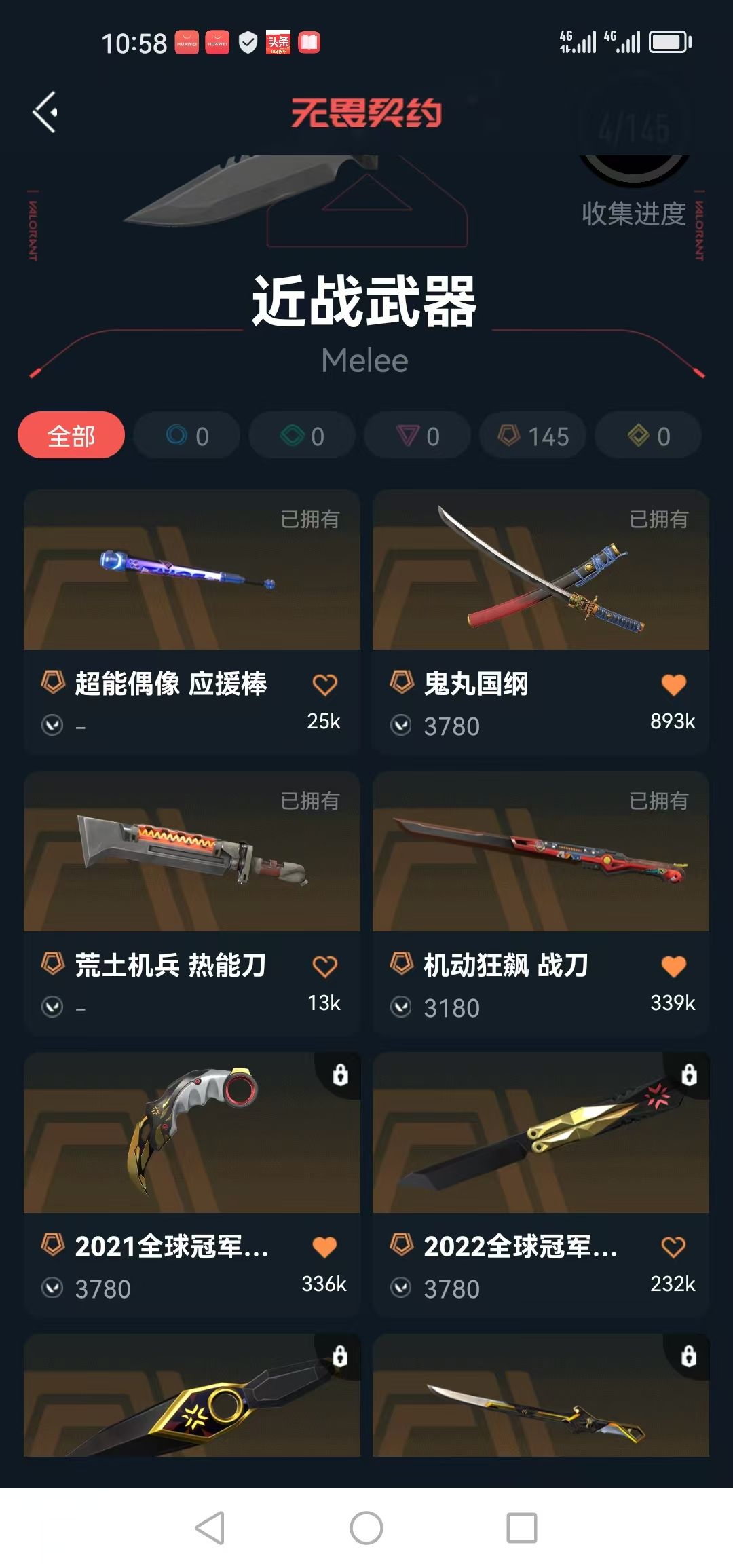The image size is (733, 1568).
Task: Unlike the 2021全球冠军 skin
Action: (324, 1247)
